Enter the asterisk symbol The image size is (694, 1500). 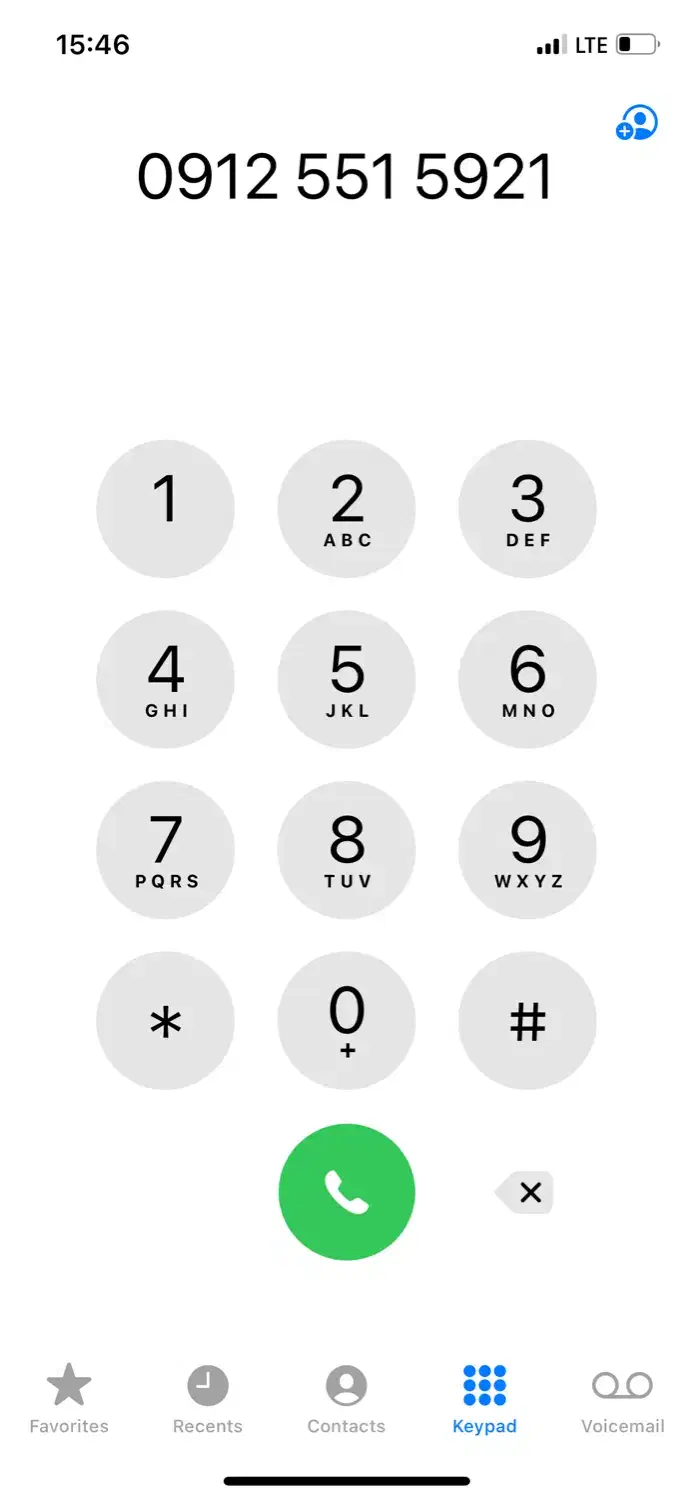pyautogui.click(x=165, y=1021)
